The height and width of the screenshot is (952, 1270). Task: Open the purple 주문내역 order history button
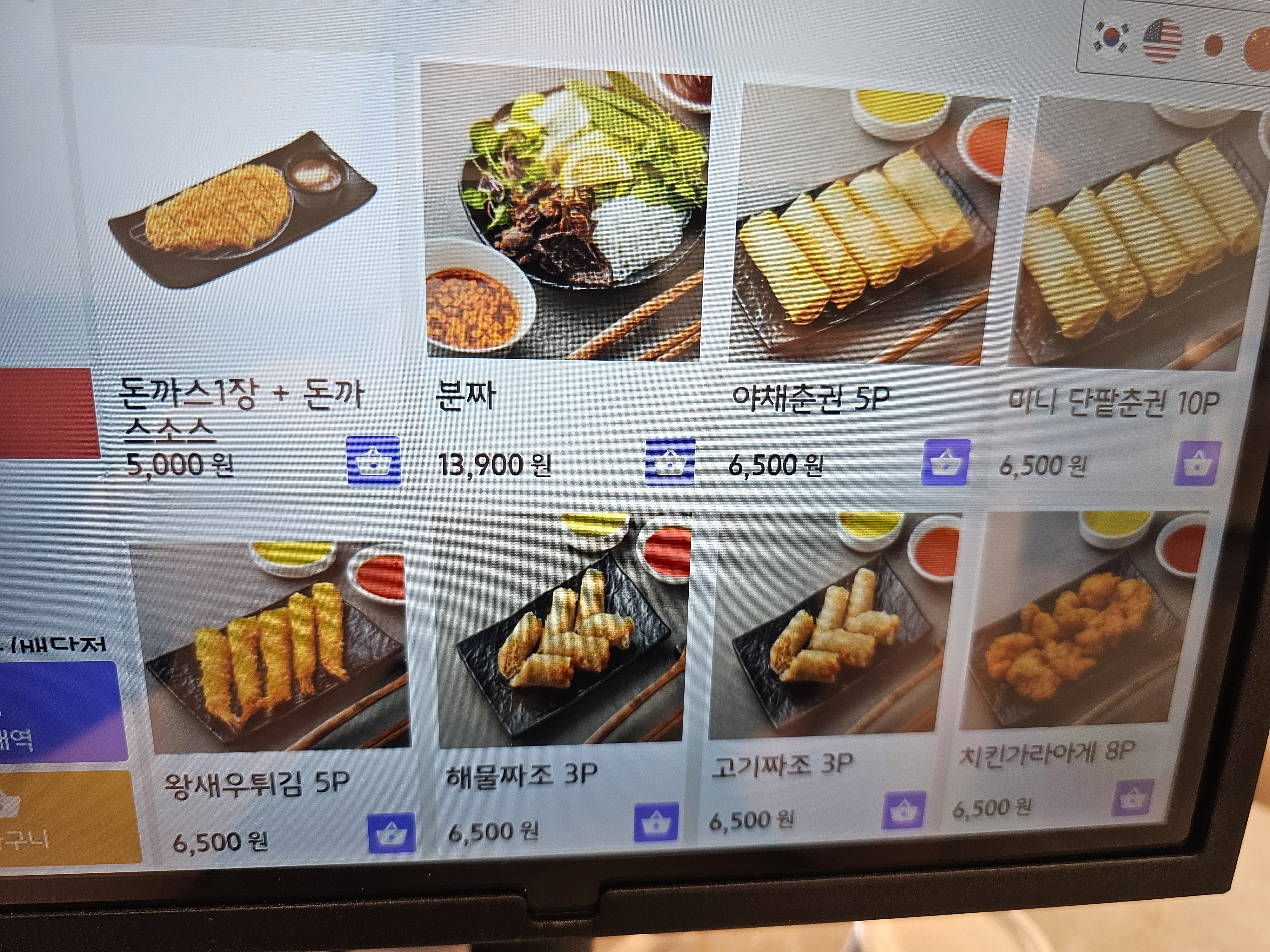(57, 711)
